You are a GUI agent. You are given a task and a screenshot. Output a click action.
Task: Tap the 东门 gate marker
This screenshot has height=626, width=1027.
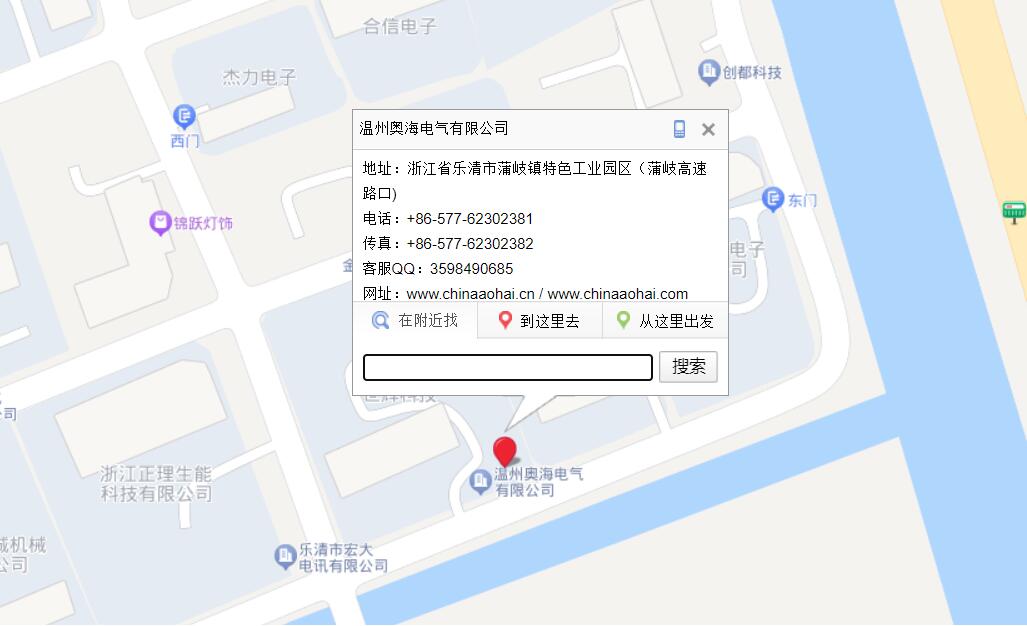click(773, 199)
